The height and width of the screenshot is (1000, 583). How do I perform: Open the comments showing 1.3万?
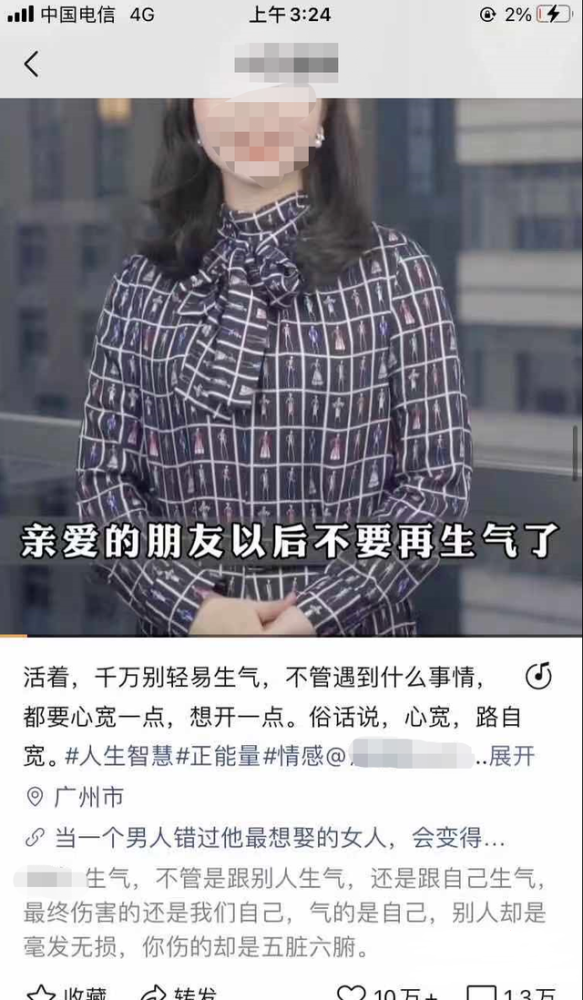pyautogui.click(x=512, y=992)
